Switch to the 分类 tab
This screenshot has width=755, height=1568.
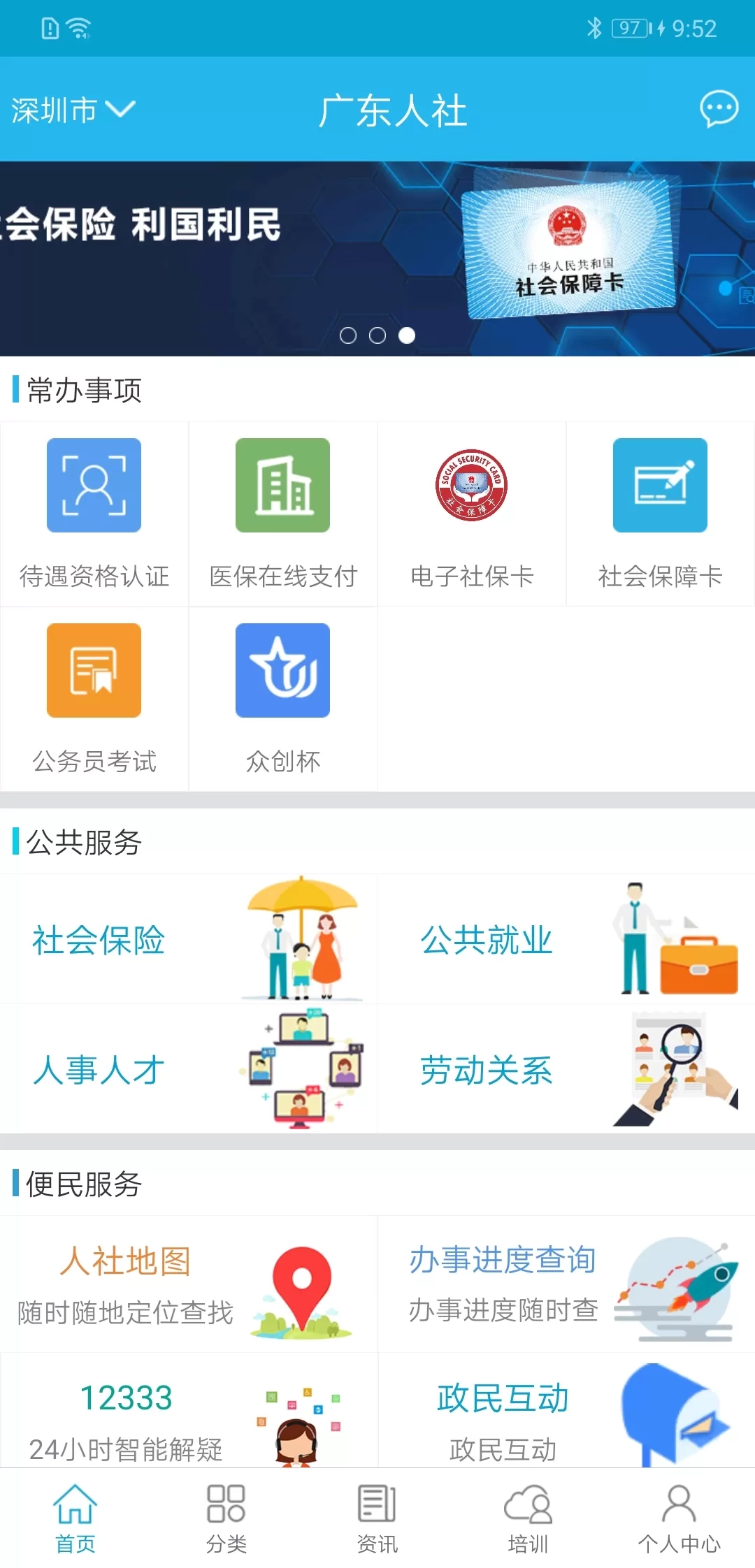click(x=226, y=1518)
